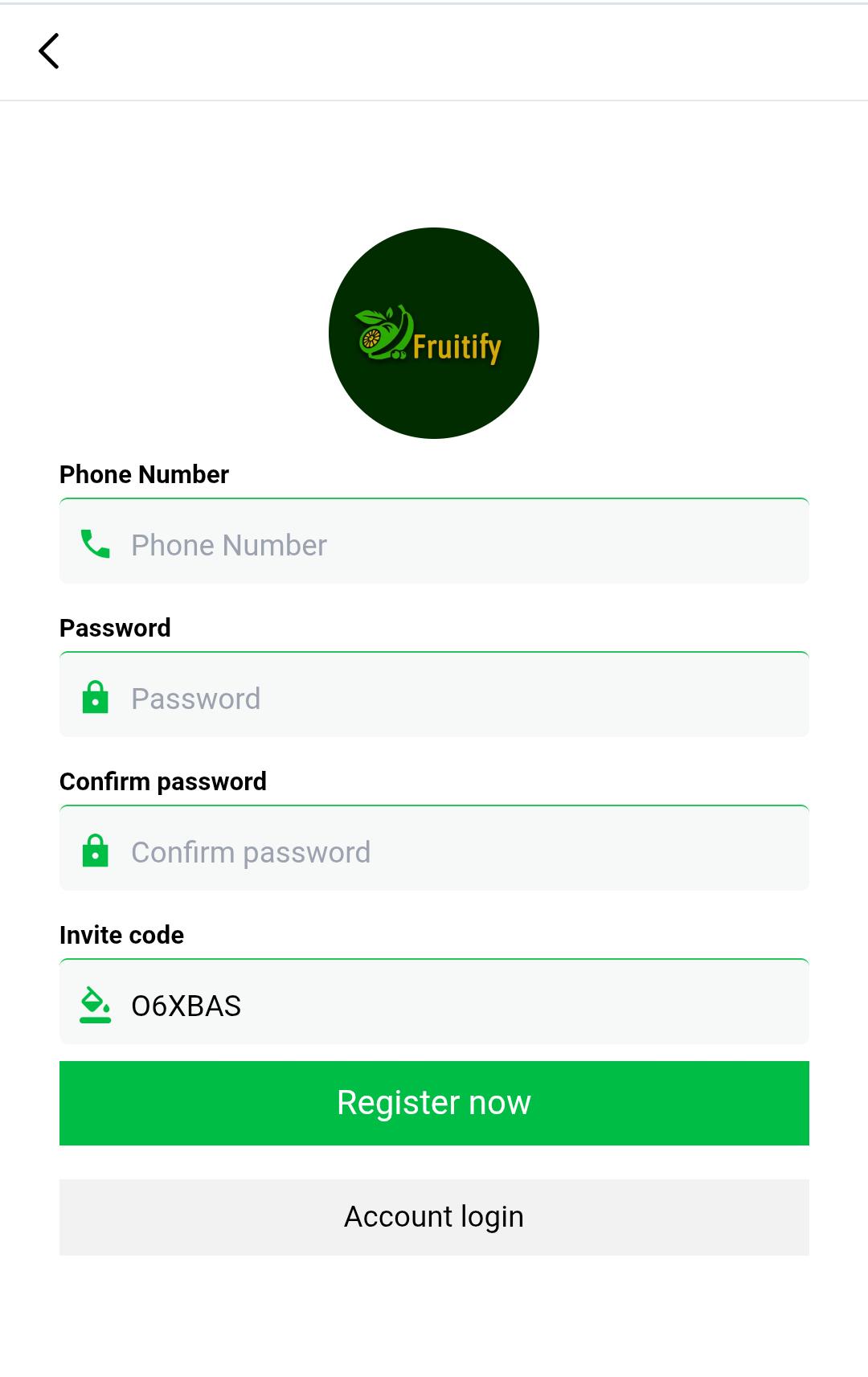Click the Fruitify logo
Image resolution: width=868 pixels, height=1377 pixels.
click(434, 334)
